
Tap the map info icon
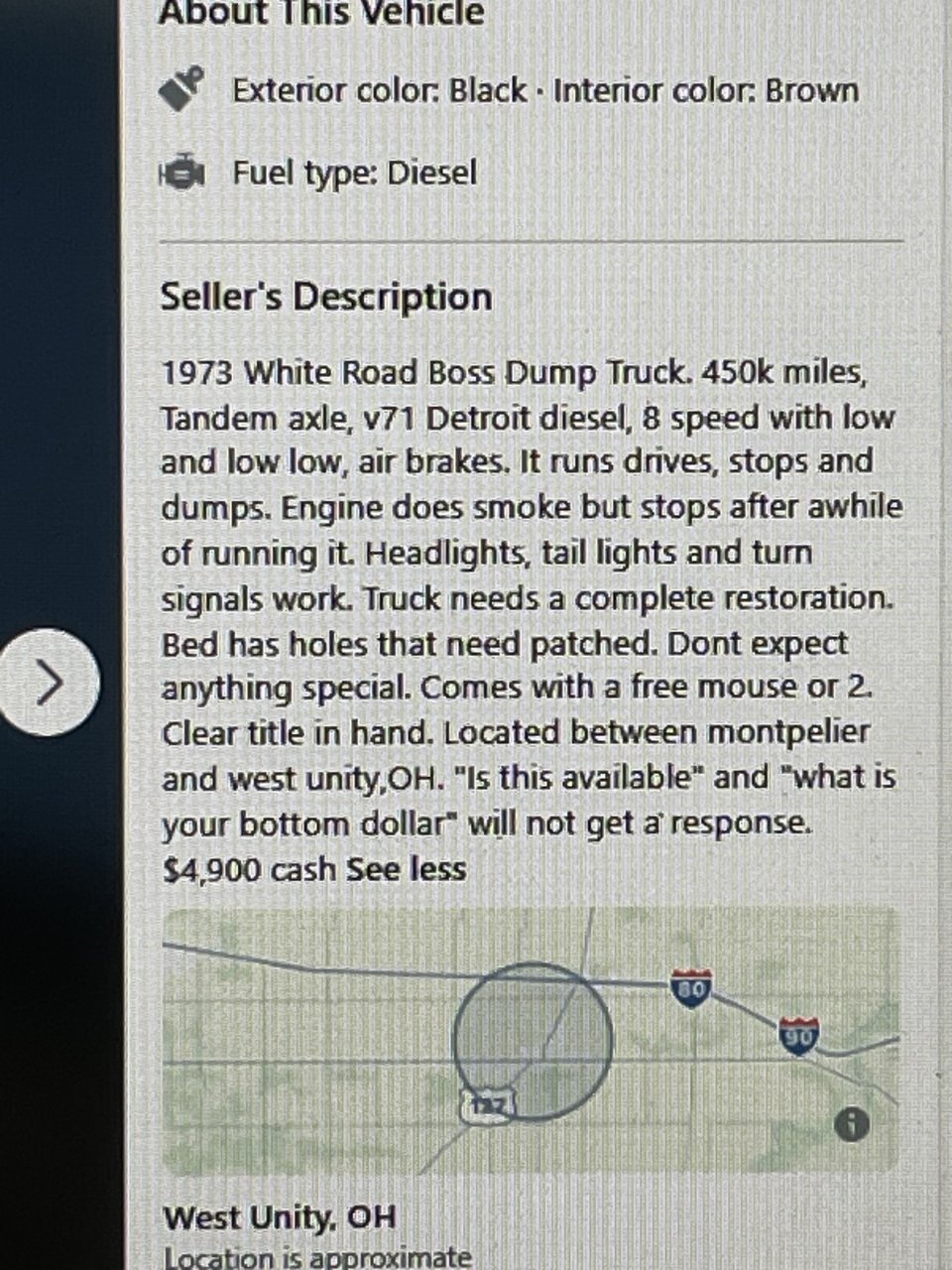851,1124
